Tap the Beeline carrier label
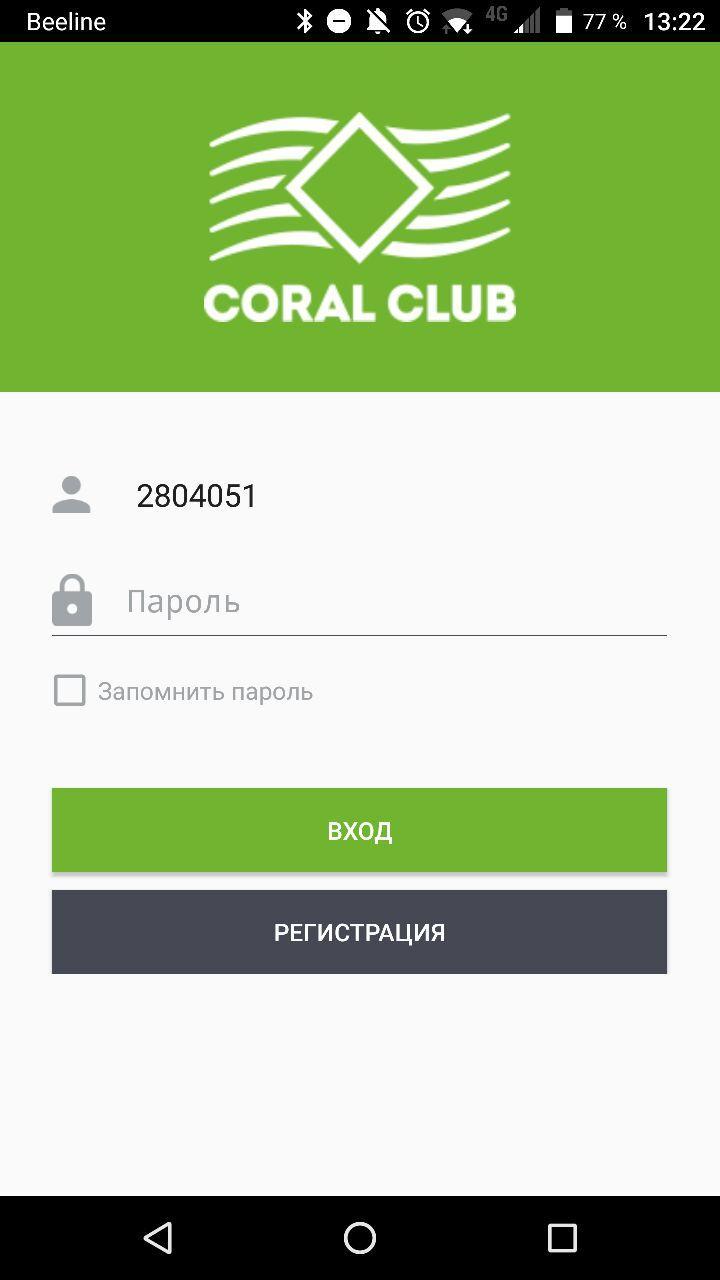The width and height of the screenshot is (720, 1280). (66, 20)
